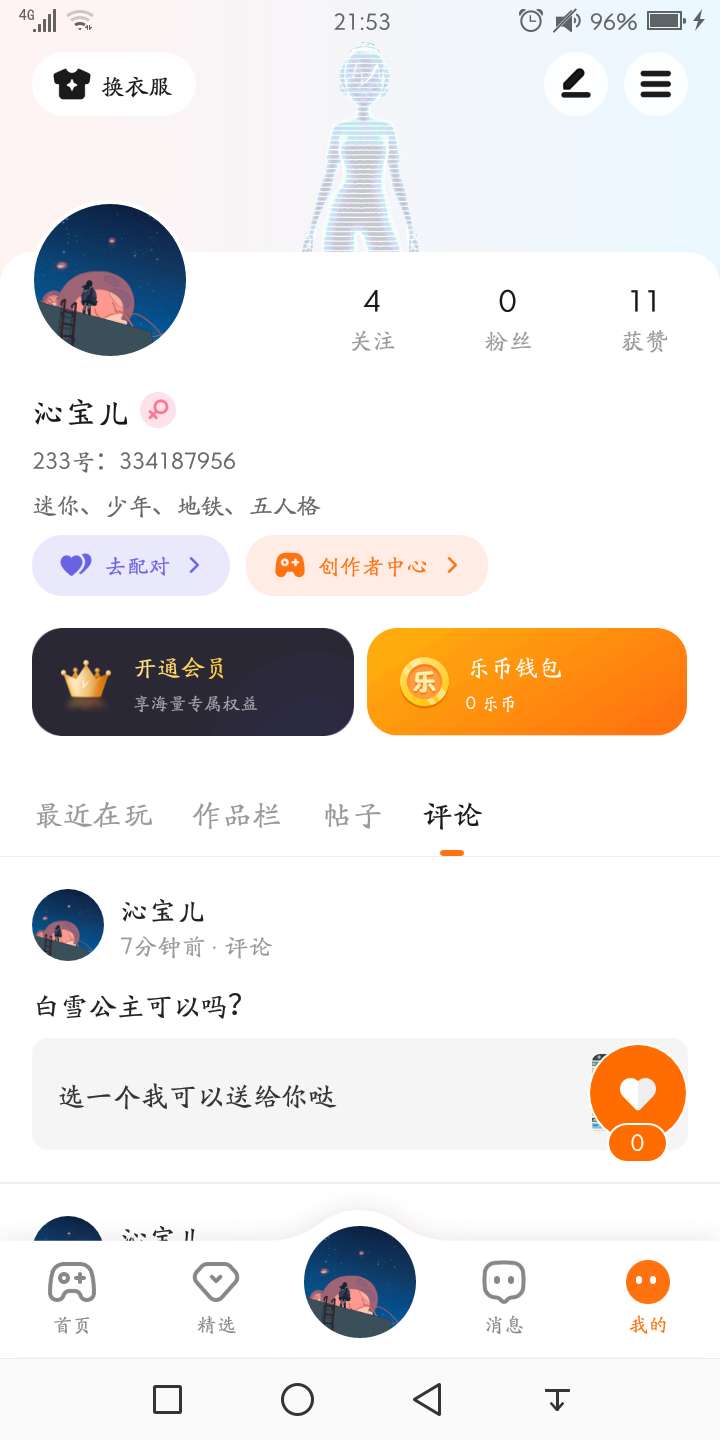Viewport: 720px width, 1440px height.
Task: View the 关注 following list
Action: click(372, 318)
